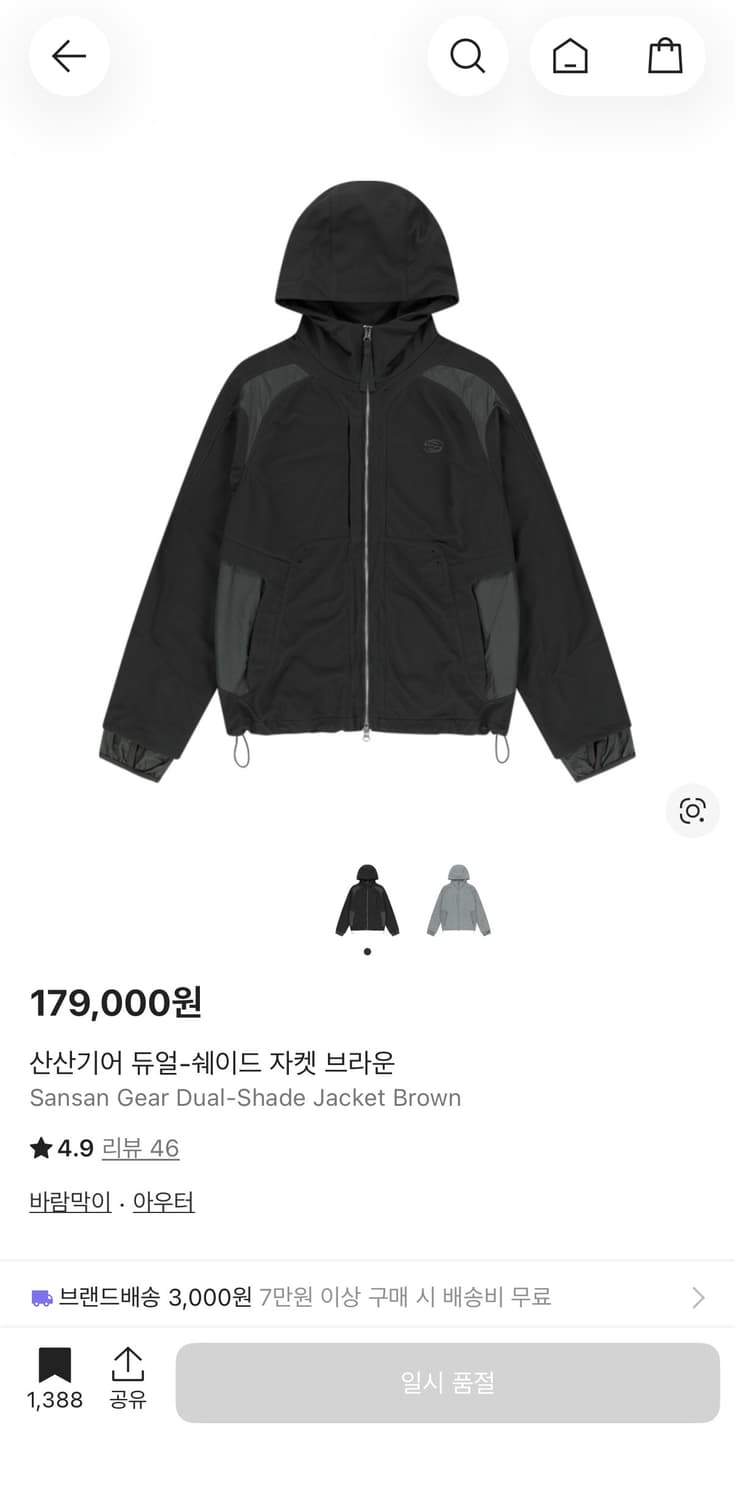Tap the carousel dot under the thumbnails
Image resolution: width=735 pixels, height=1500 pixels.
coord(367,952)
